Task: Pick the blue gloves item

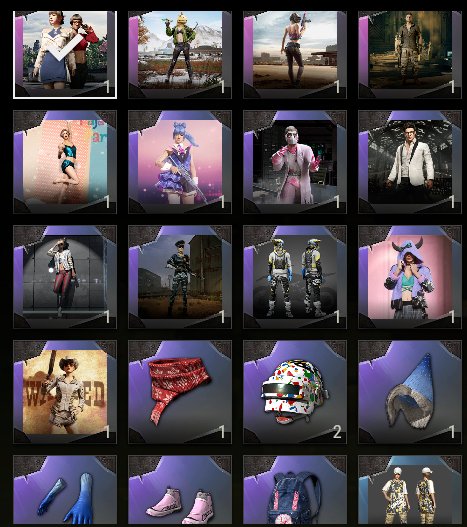Action: pyautogui.click(x=65, y=491)
